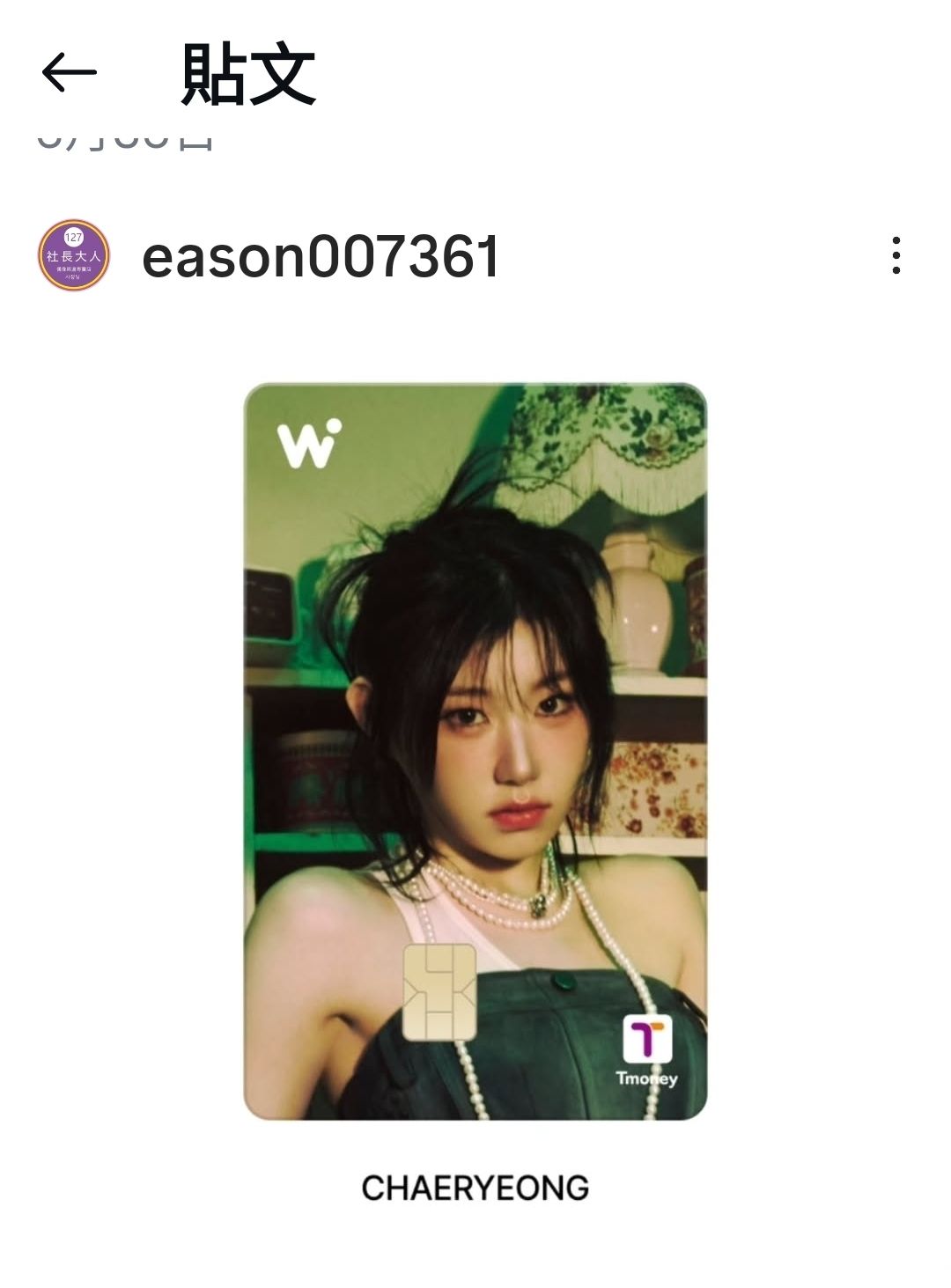Open eason007361's profile picture
951x1288 pixels.
click(x=74, y=255)
